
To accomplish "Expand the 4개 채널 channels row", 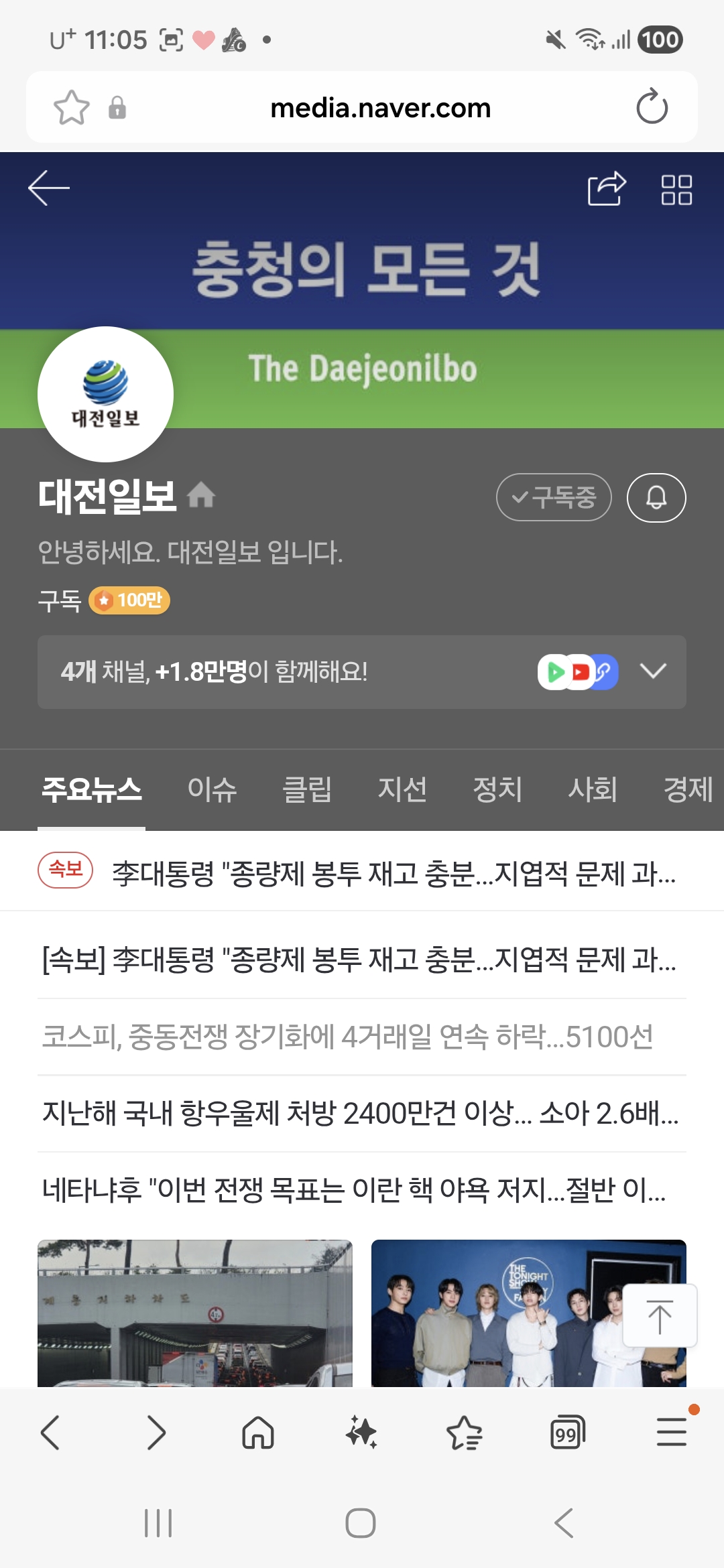I will tap(362, 671).
